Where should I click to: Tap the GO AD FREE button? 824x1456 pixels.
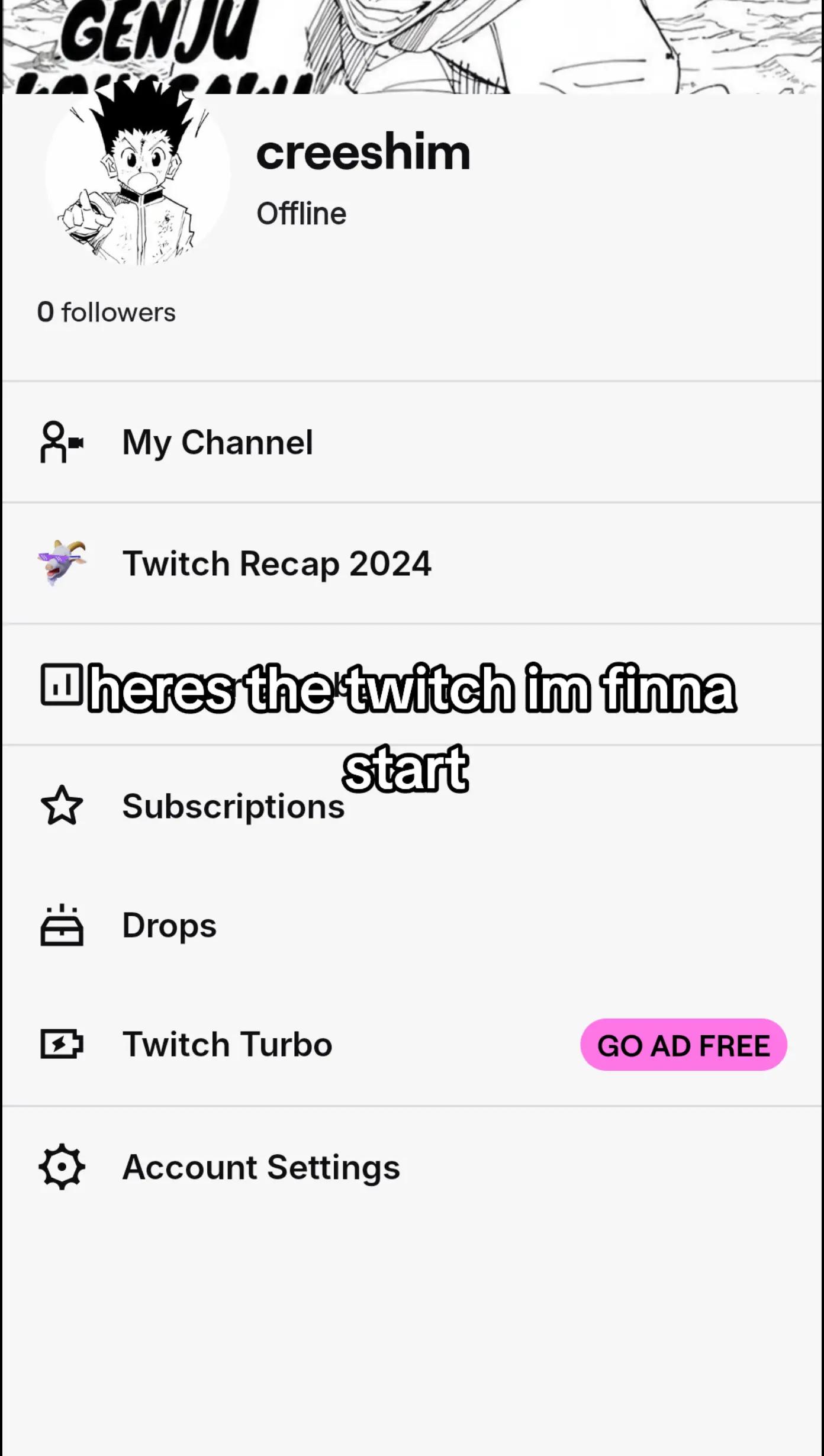click(683, 1045)
